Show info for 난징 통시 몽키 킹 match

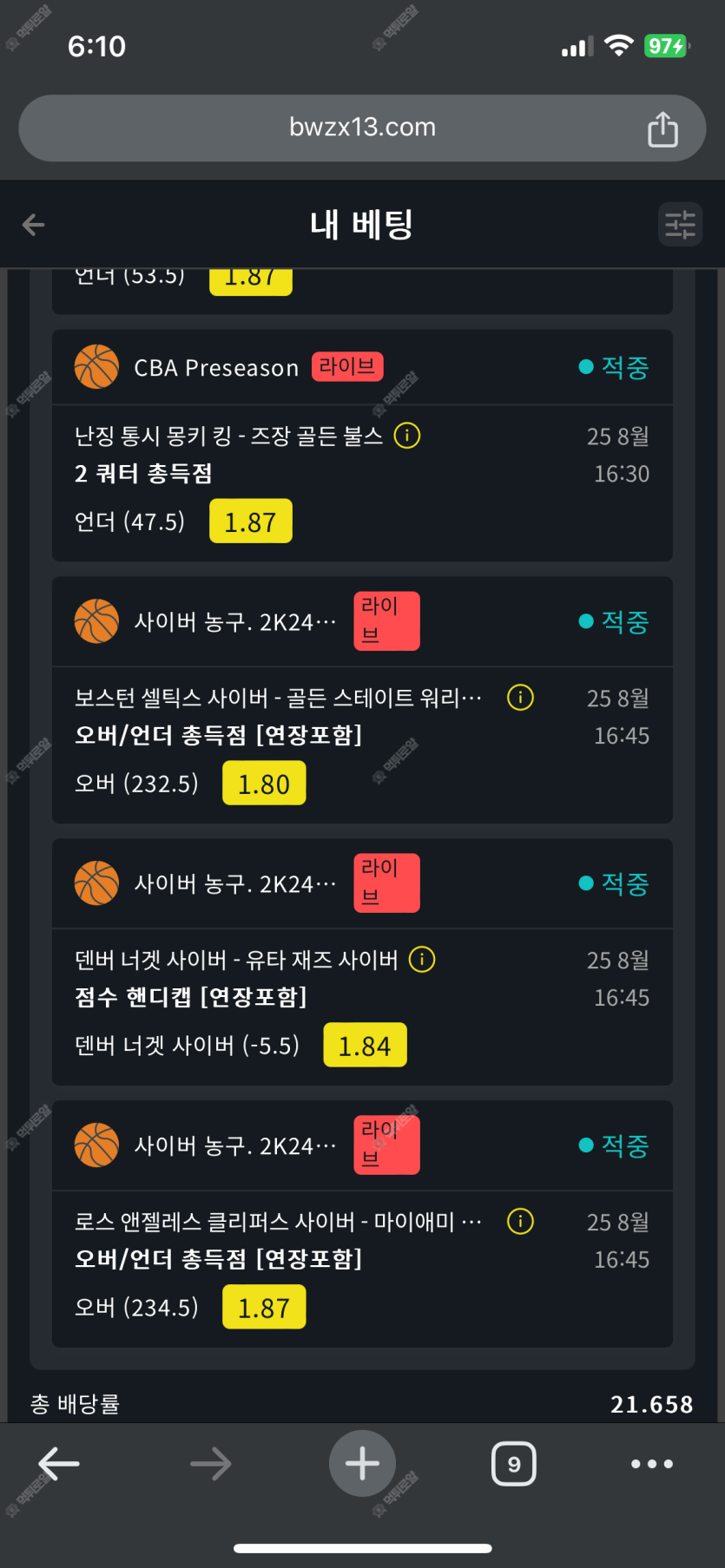(407, 435)
